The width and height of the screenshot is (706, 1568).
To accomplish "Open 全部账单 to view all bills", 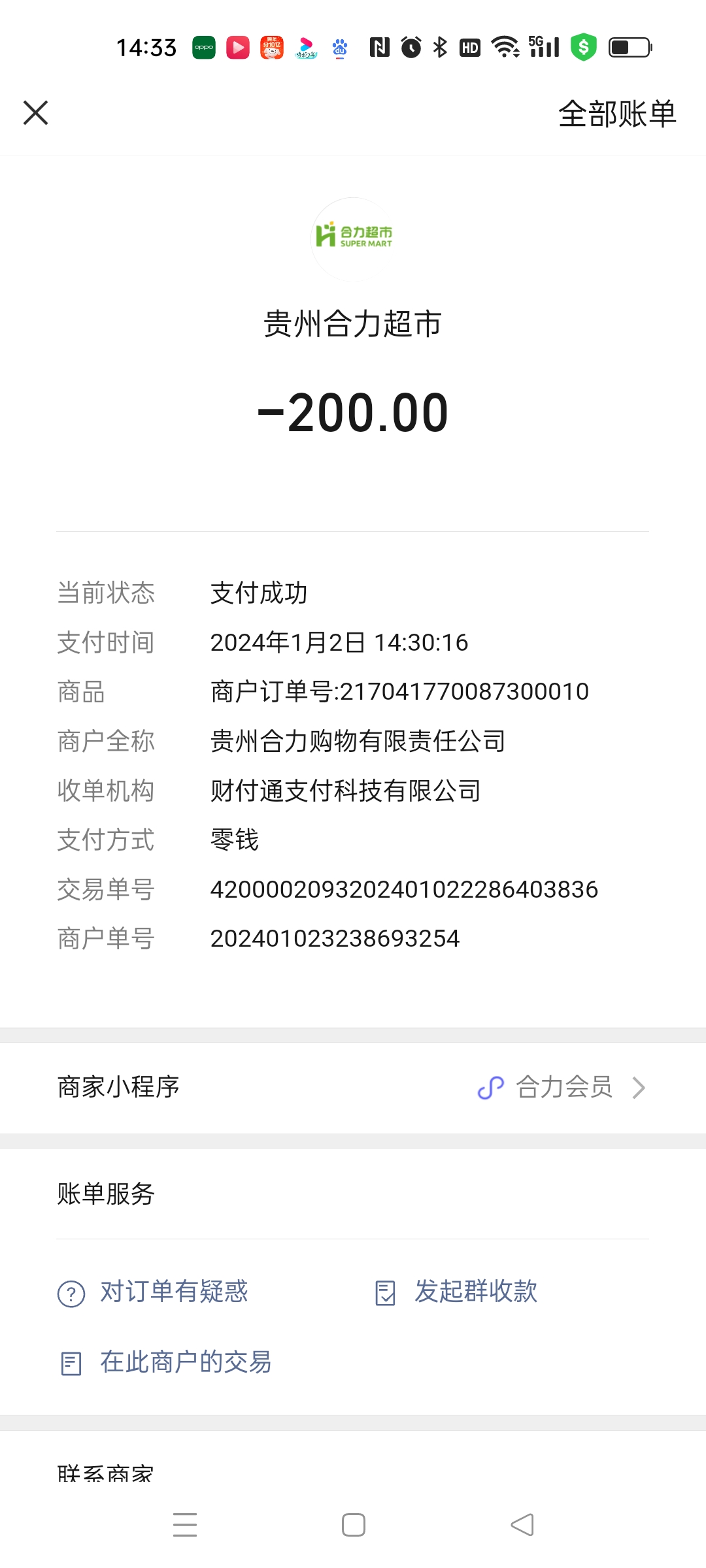I will pos(616,114).
